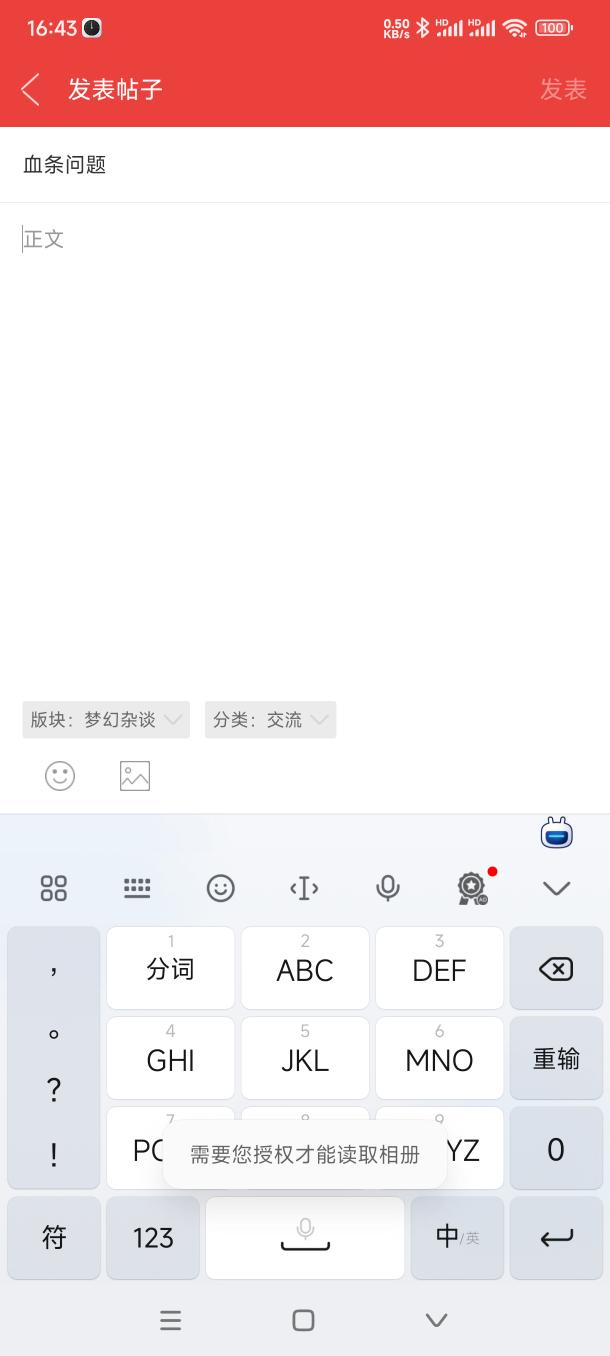Tap 发表 to publish the post
Screen dimensions: 610x1356
563,90
